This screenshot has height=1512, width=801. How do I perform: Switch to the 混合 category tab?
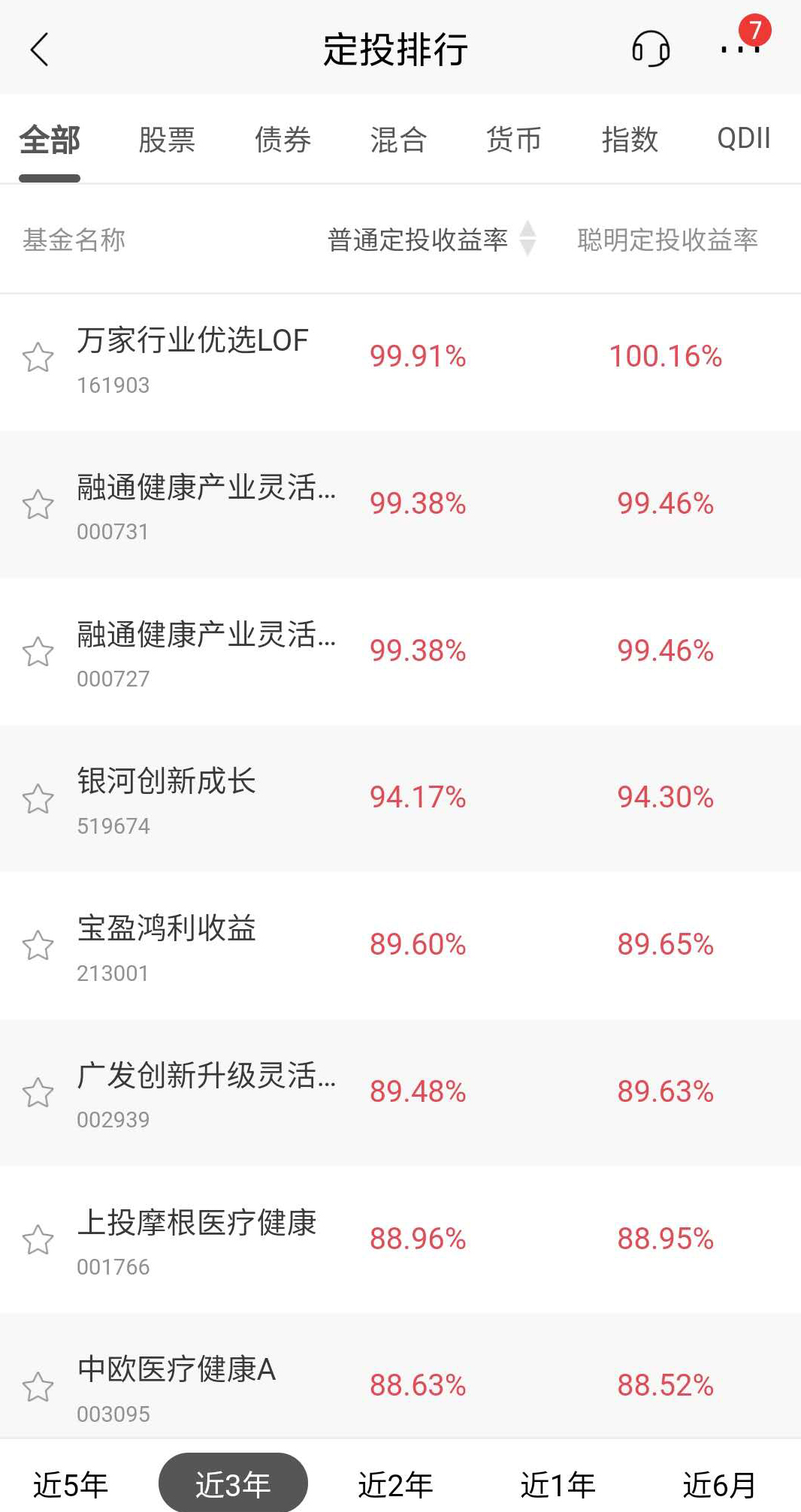point(397,140)
